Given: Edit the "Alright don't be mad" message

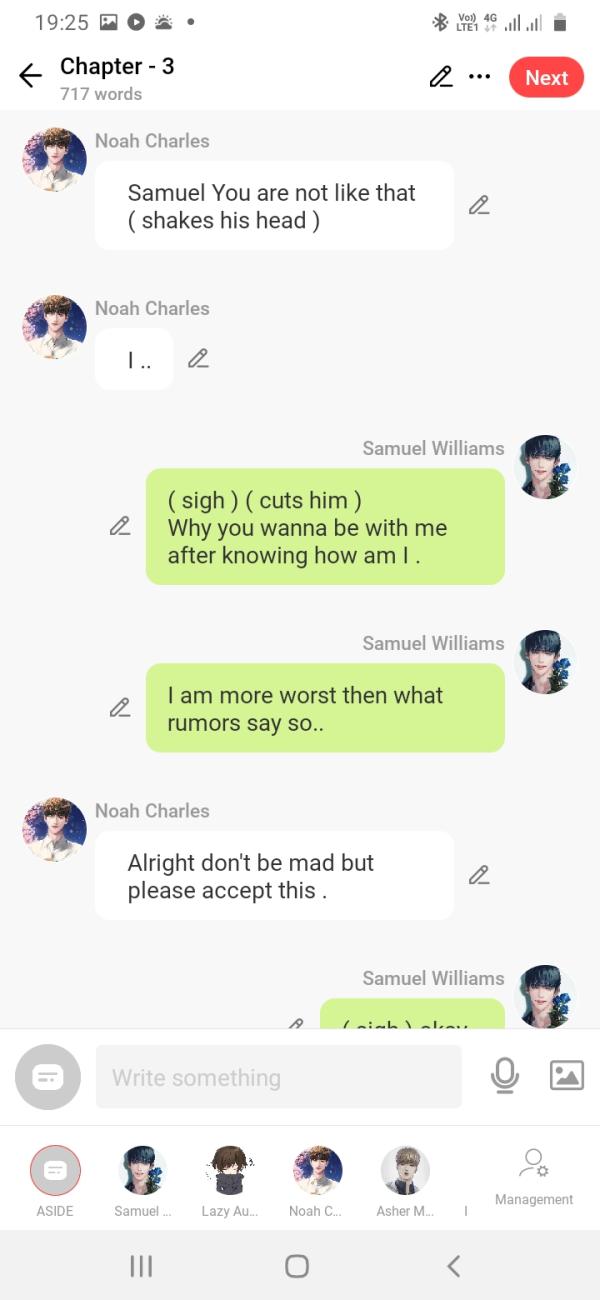Looking at the screenshot, I should pos(479,875).
